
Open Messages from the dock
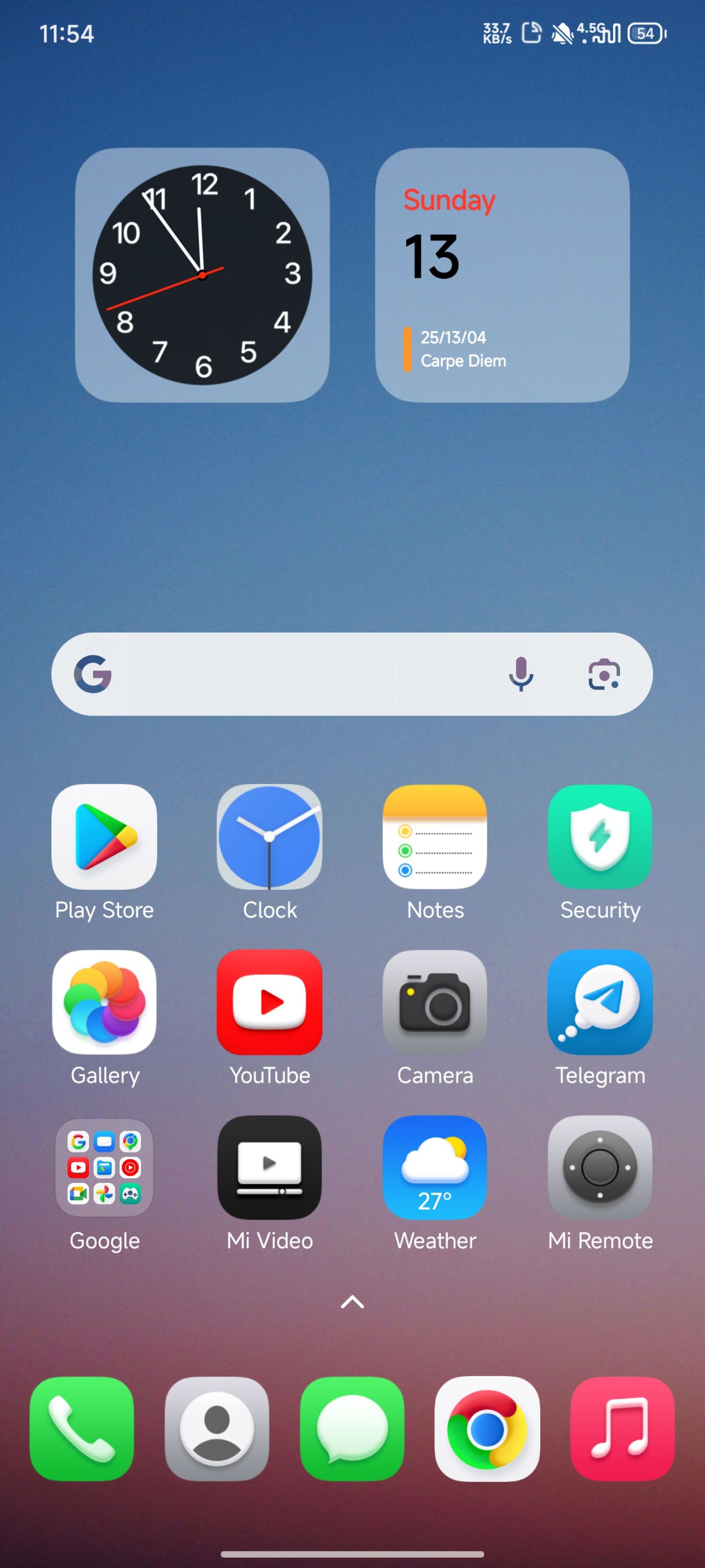coord(352,1429)
